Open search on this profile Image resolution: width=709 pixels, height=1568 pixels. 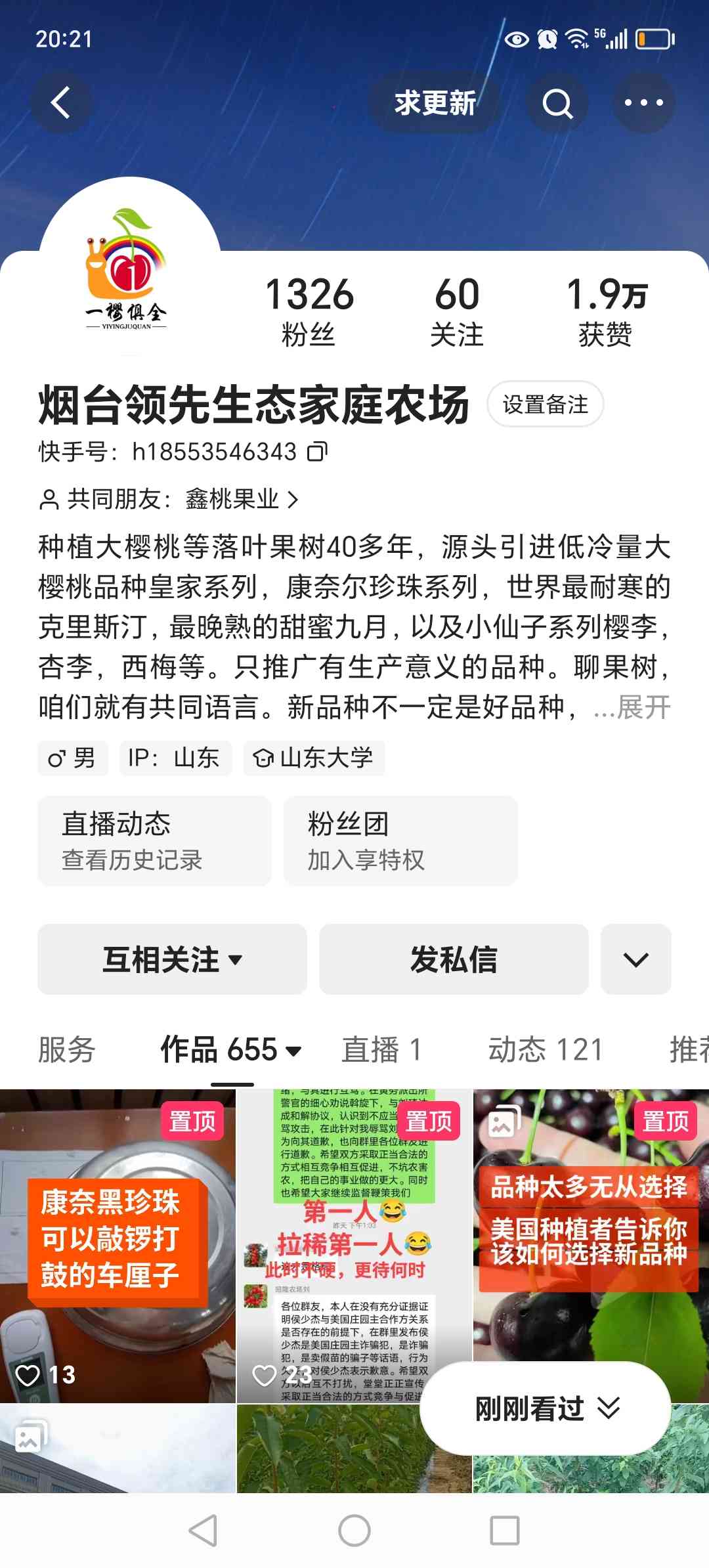557,103
